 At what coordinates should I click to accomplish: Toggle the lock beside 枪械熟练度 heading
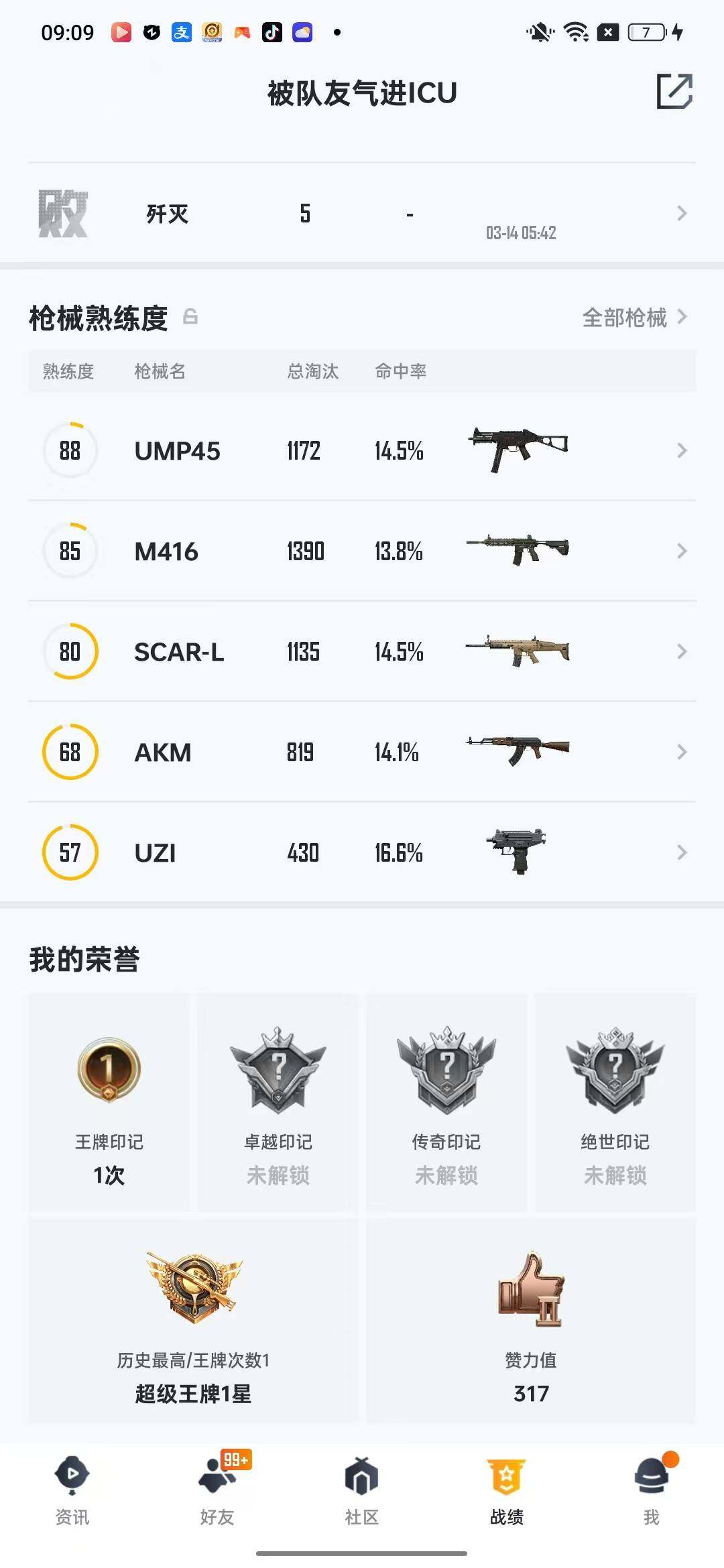[191, 317]
